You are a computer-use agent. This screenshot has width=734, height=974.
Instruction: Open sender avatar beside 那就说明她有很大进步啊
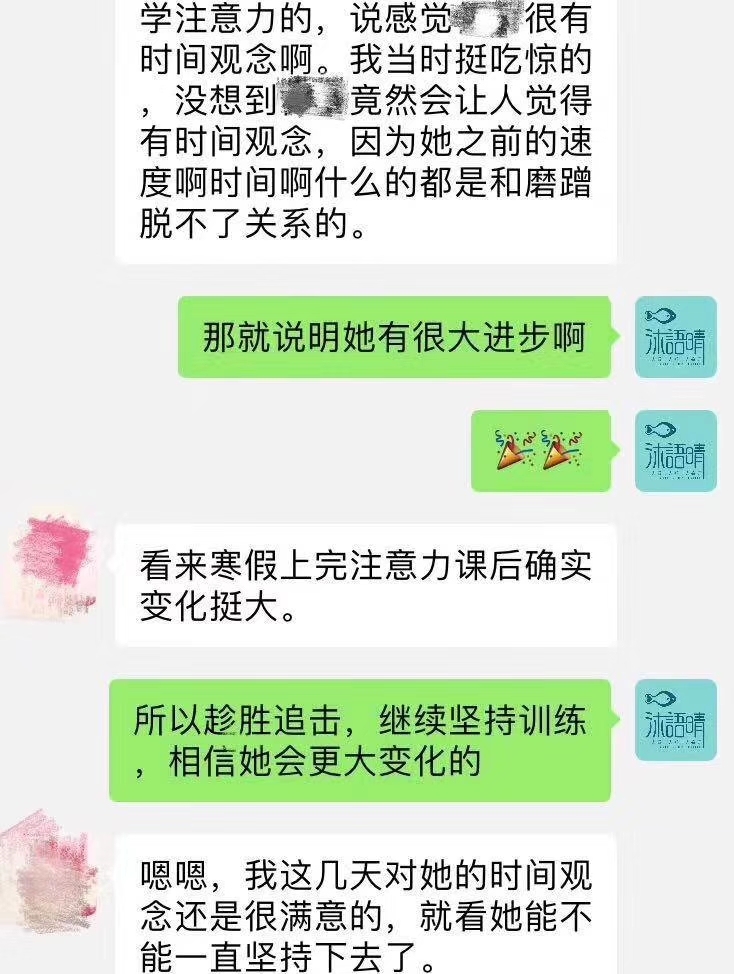coord(675,337)
